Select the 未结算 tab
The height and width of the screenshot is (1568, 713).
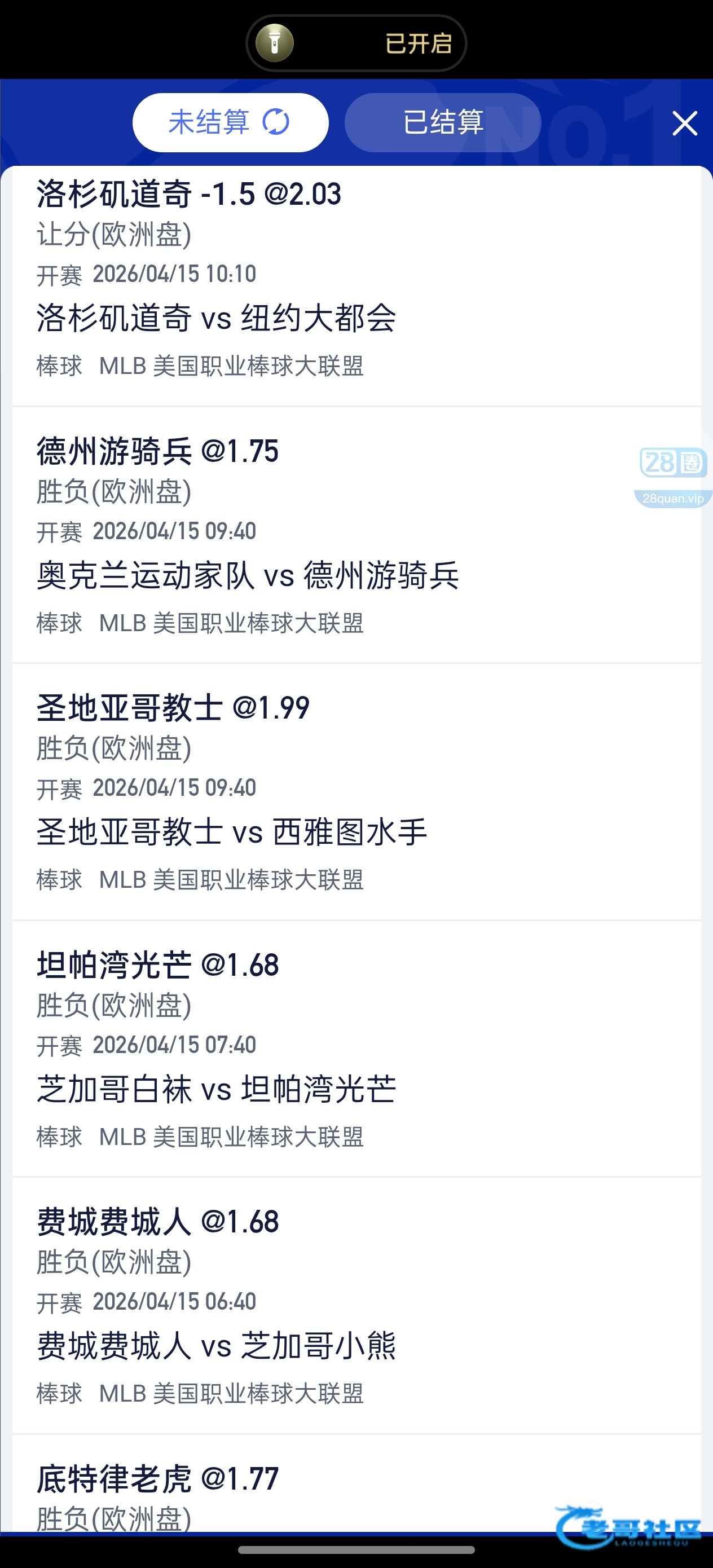[x=230, y=122]
